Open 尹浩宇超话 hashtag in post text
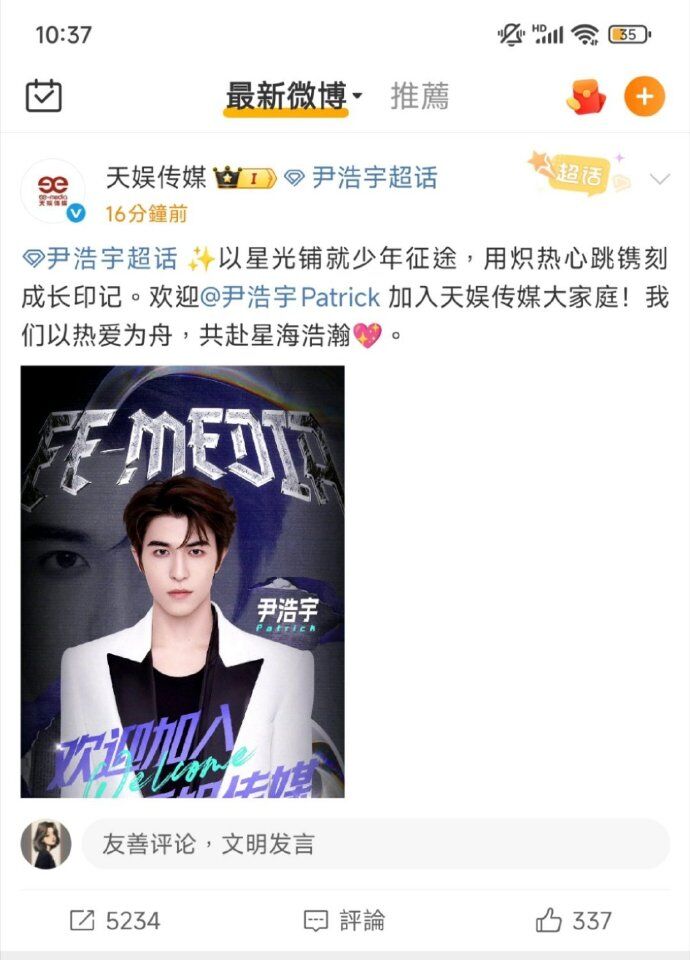This screenshot has width=690, height=960. (x=100, y=260)
